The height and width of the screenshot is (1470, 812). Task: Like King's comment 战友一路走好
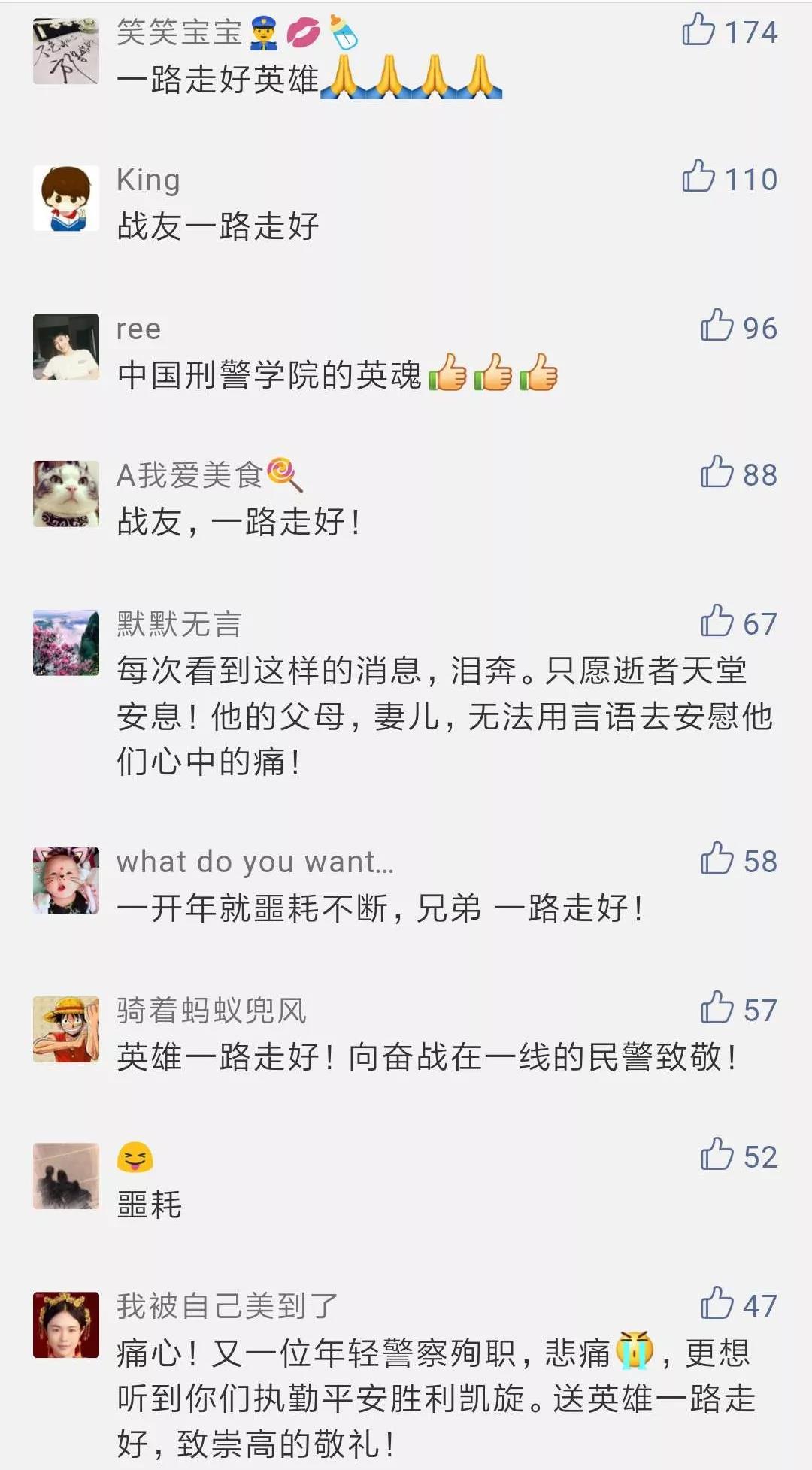(x=698, y=178)
